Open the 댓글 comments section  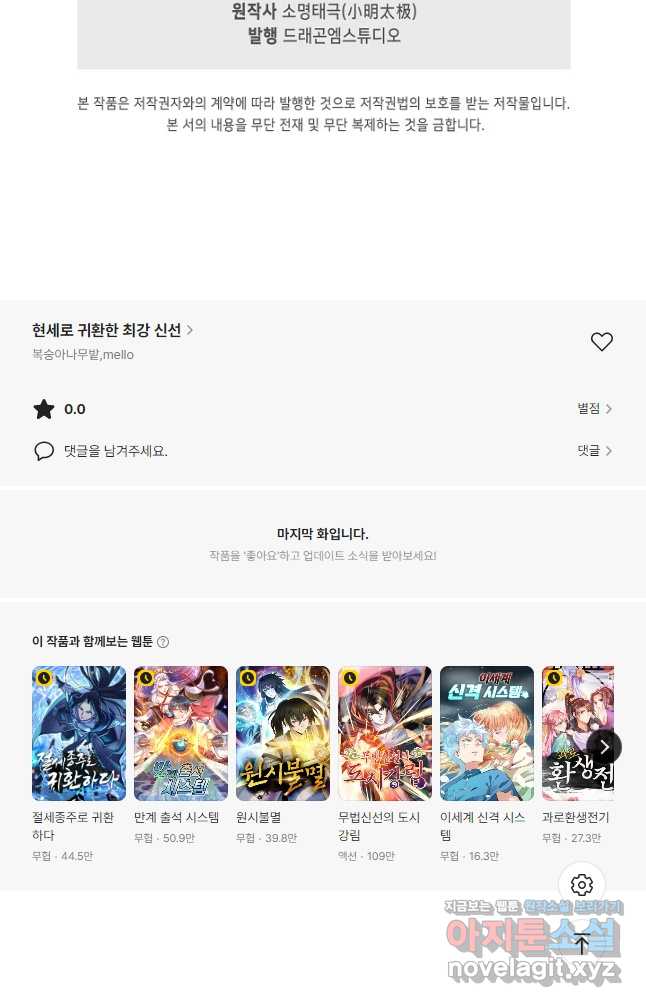pyautogui.click(x=594, y=451)
